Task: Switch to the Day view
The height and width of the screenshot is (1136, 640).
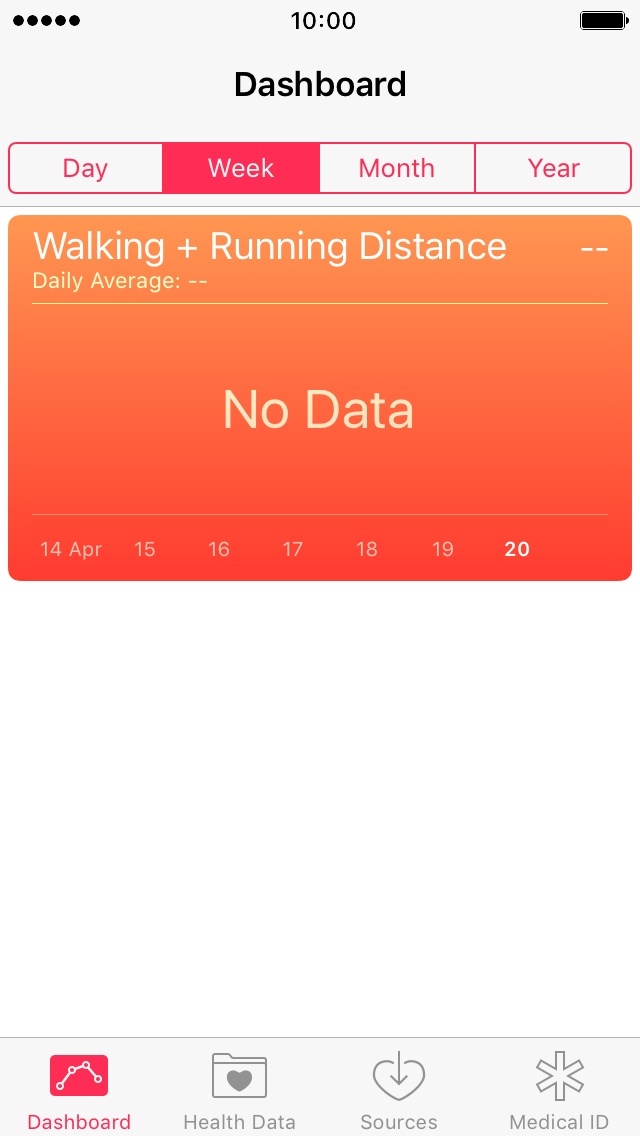Action: click(86, 168)
